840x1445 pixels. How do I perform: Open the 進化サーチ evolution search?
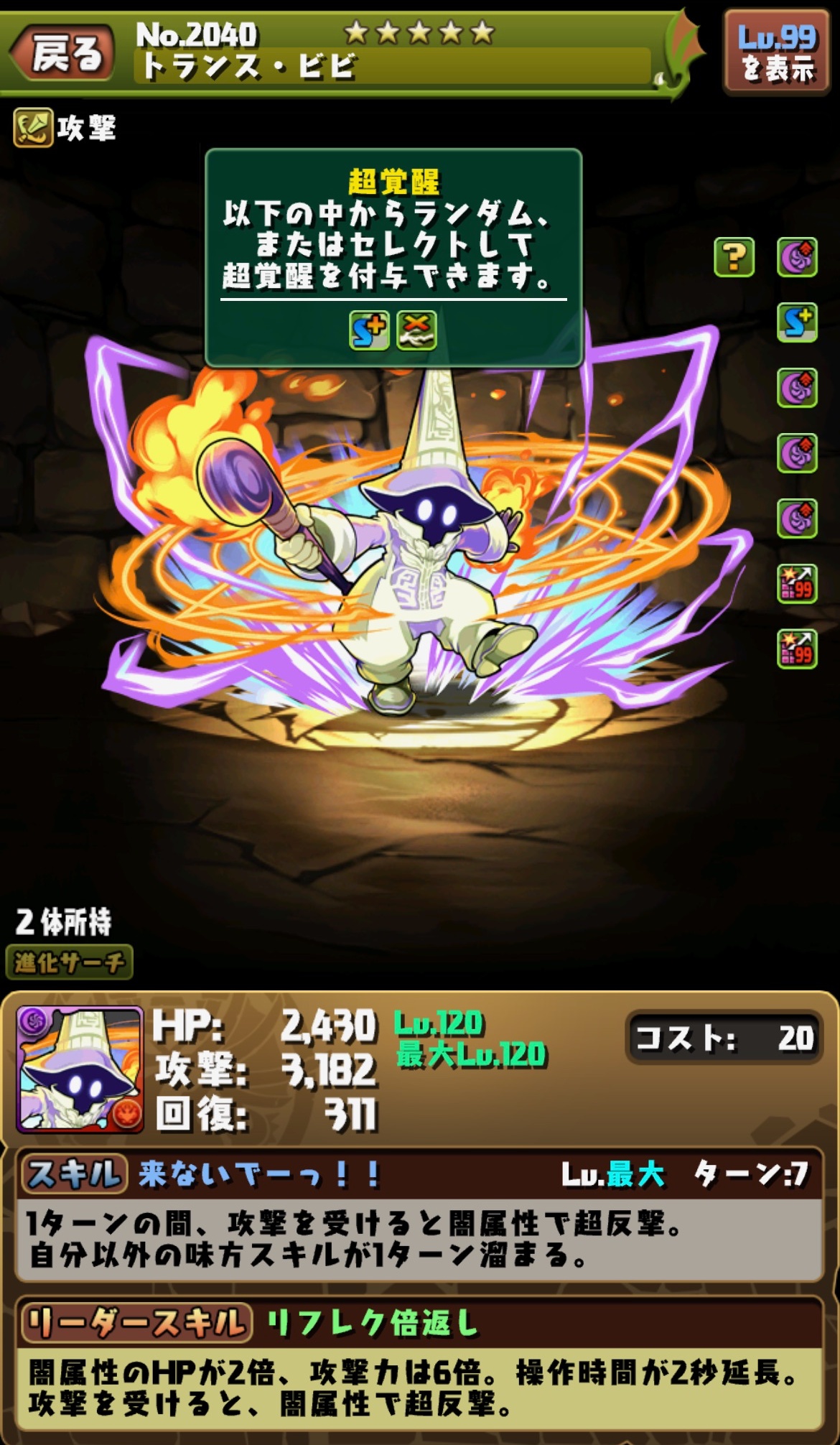pyautogui.click(x=69, y=962)
